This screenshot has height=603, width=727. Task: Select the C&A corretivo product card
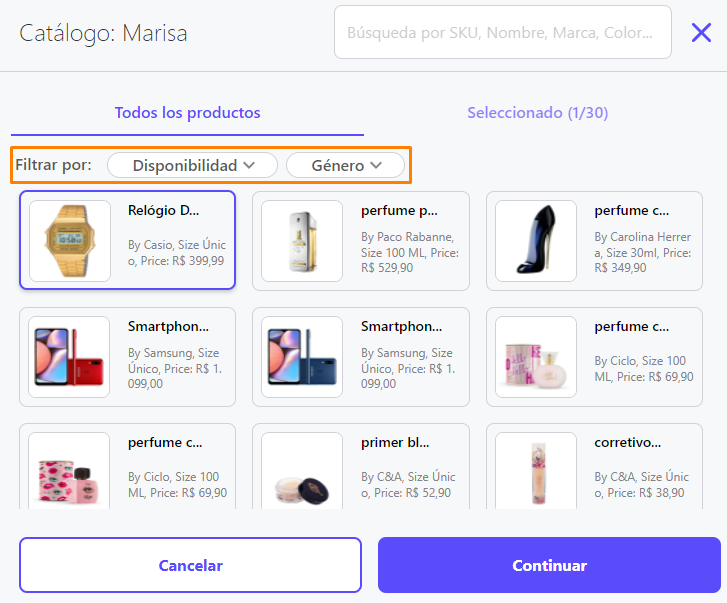pyautogui.click(x=594, y=466)
